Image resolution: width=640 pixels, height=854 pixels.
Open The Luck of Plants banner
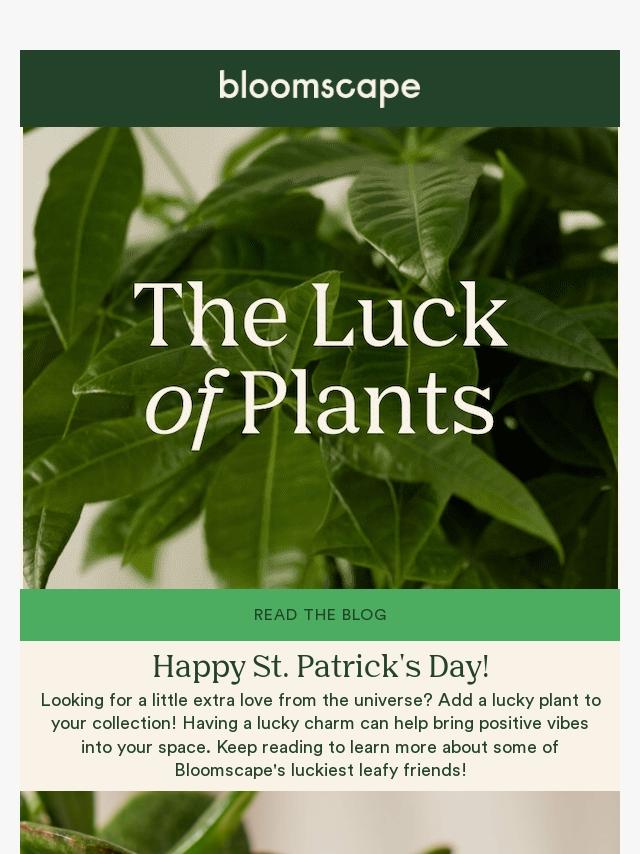pos(320,357)
